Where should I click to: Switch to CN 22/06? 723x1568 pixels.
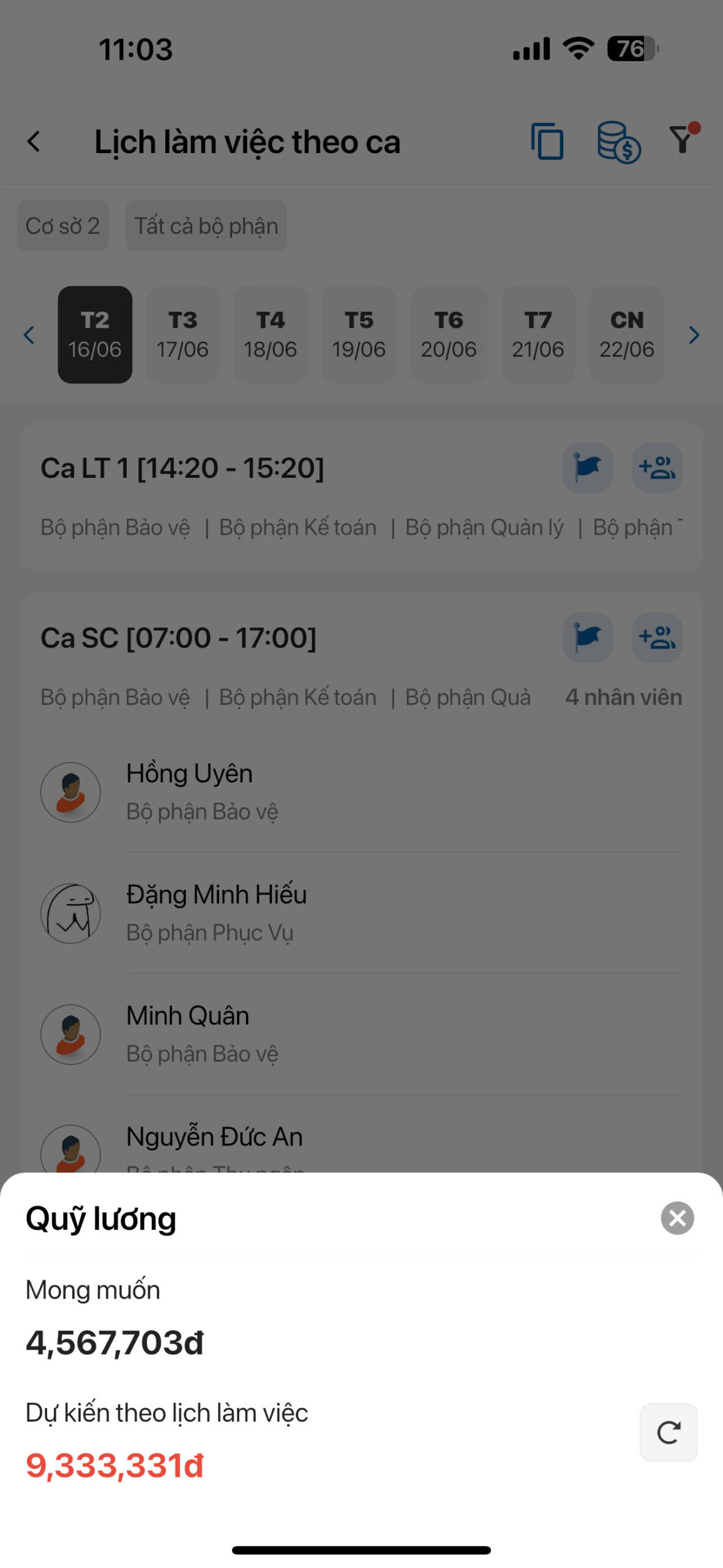[626, 334]
